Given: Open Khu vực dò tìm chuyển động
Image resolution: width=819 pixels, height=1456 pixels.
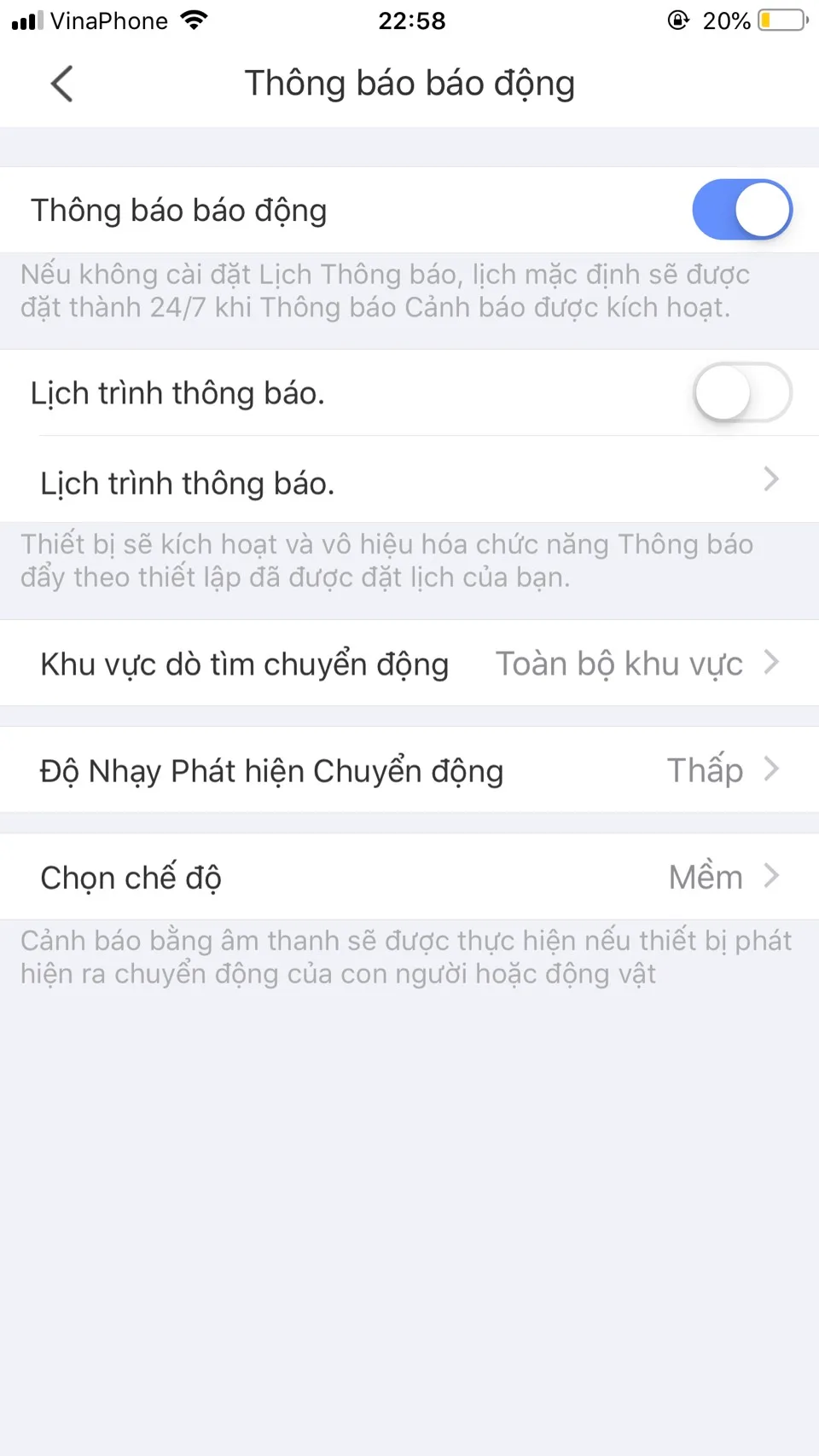Looking at the screenshot, I should coord(409,664).
